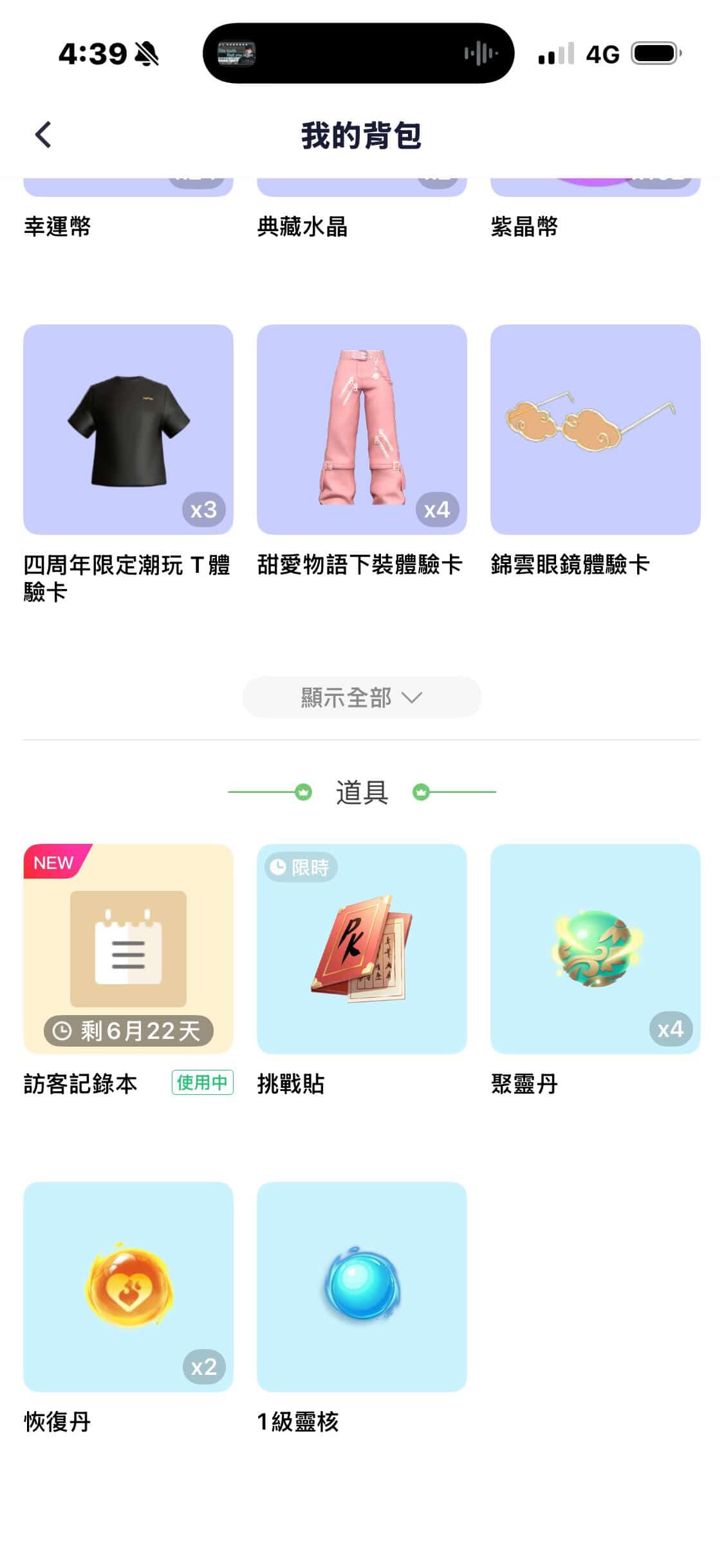Open the 聚靈丹 item

[x=595, y=949]
